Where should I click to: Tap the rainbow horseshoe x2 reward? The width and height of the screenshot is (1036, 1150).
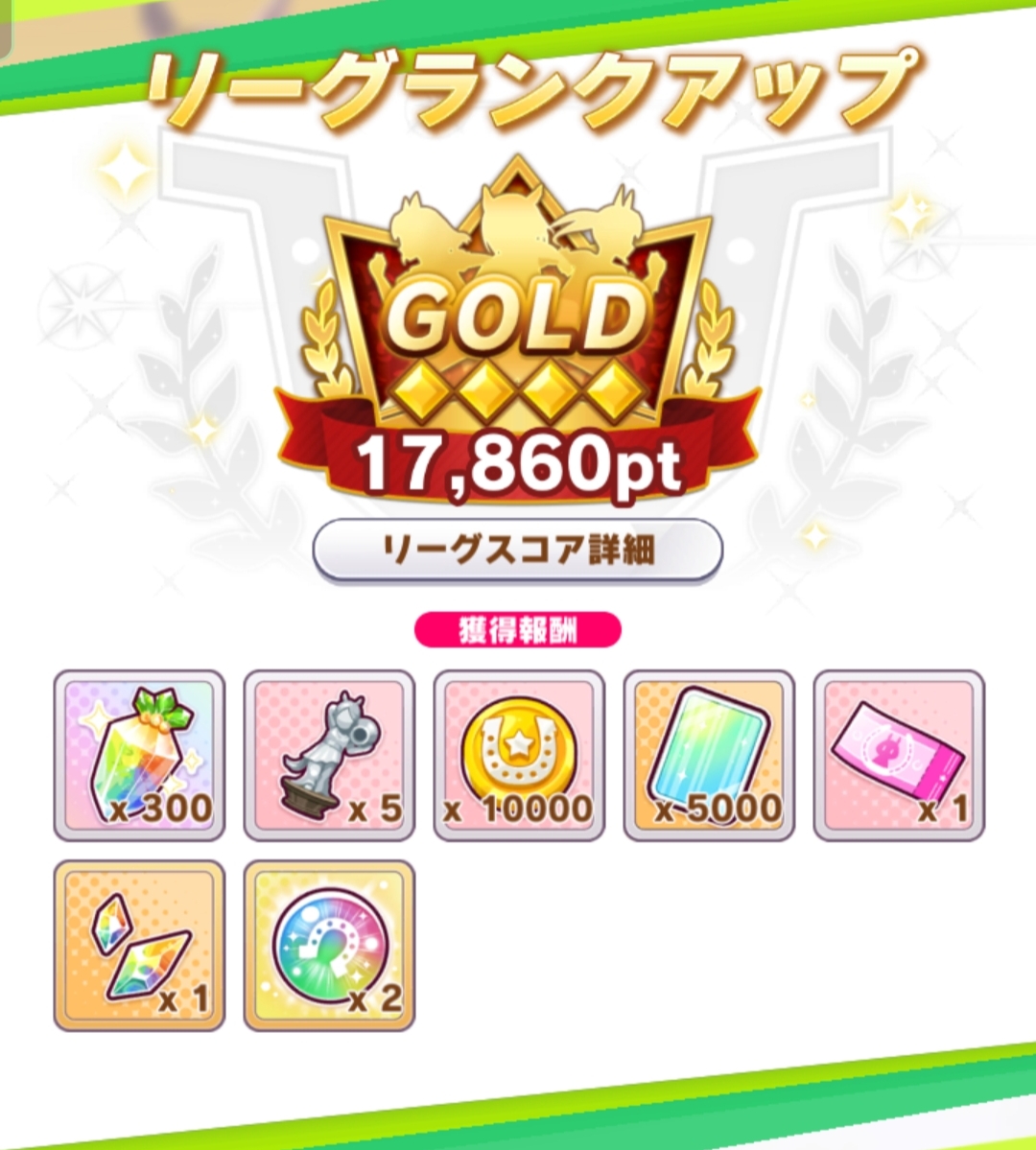coord(329,946)
